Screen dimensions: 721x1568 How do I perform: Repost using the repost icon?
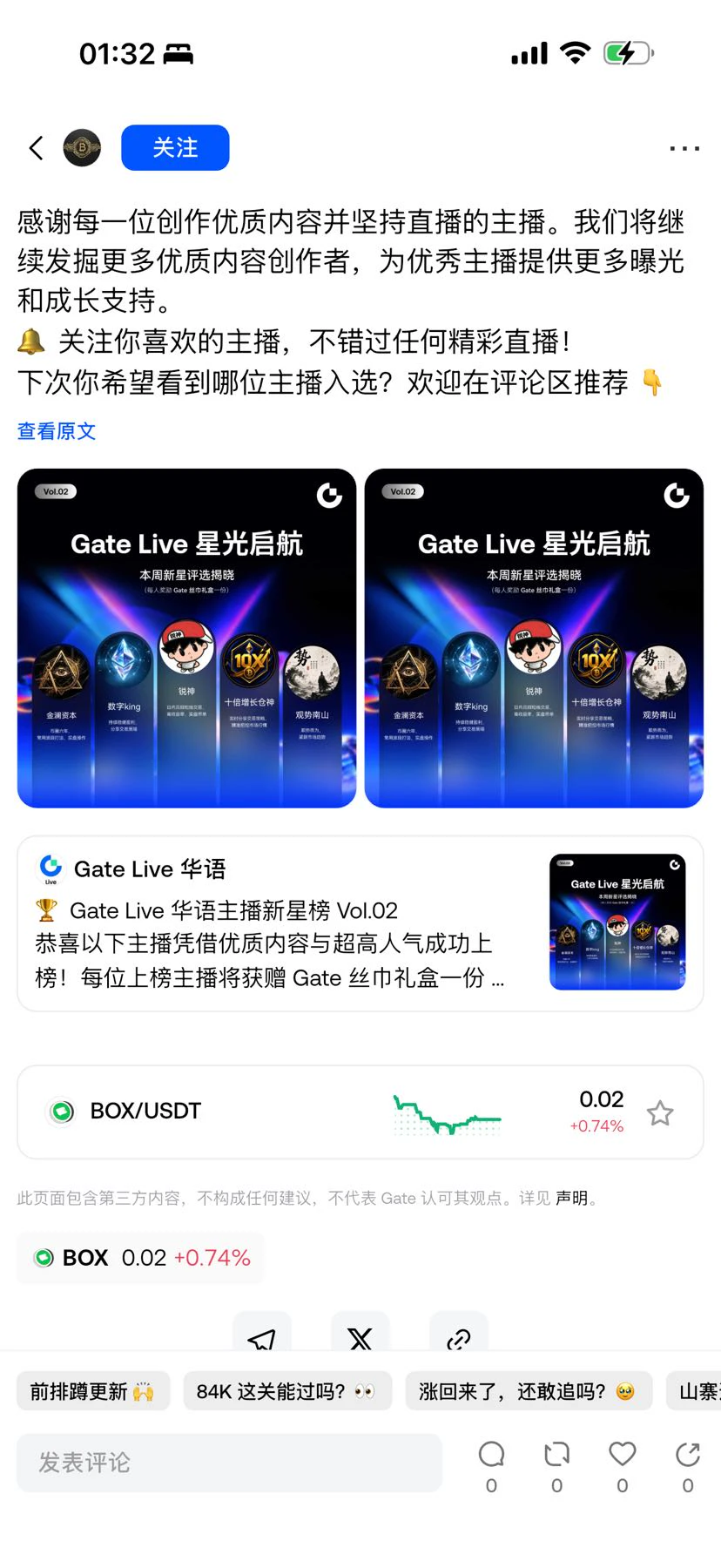click(x=556, y=1466)
